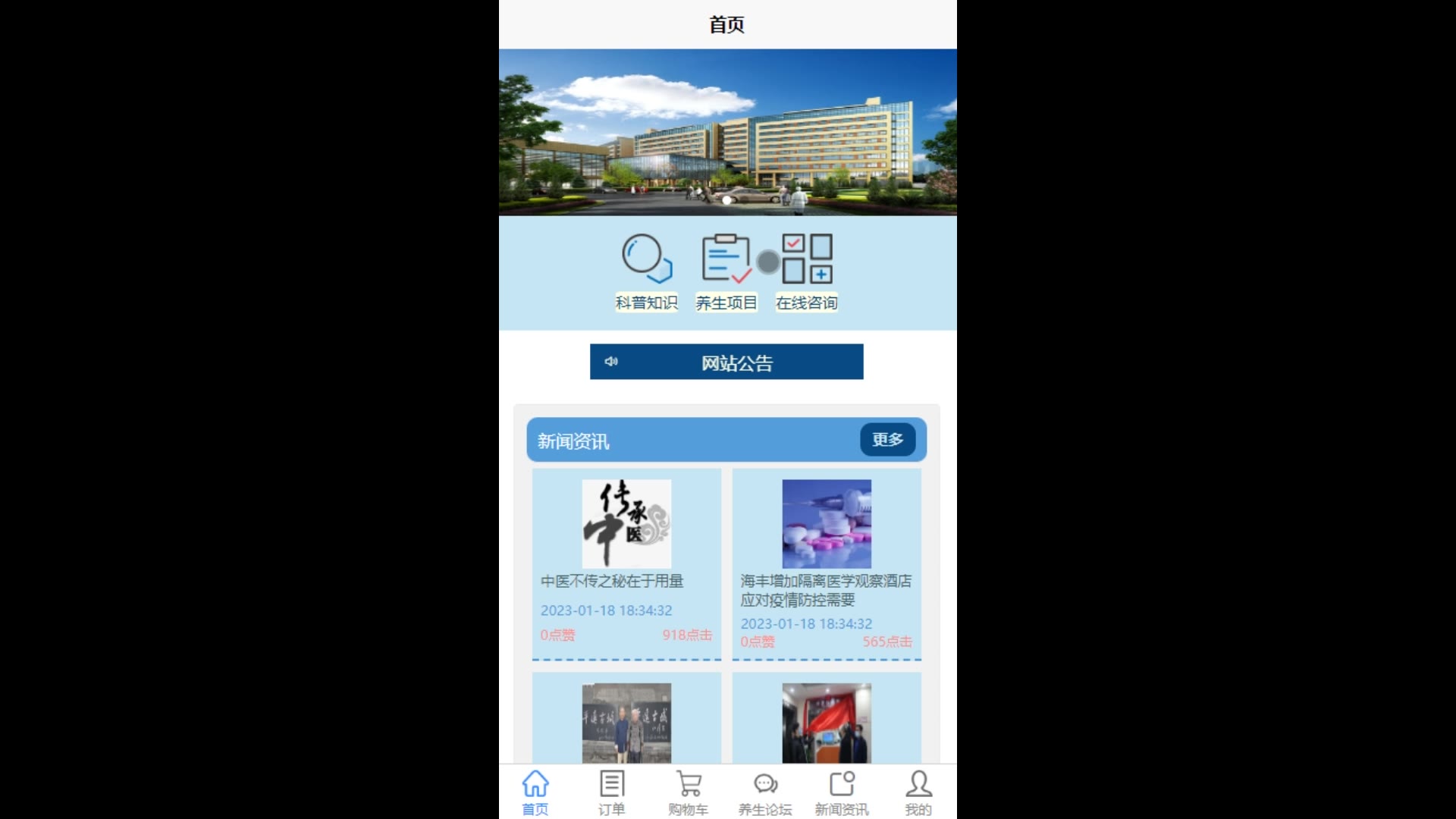The width and height of the screenshot is (1456, 819).
Task: Go to the 养生论坛 tab
Action: click(765, 792)
